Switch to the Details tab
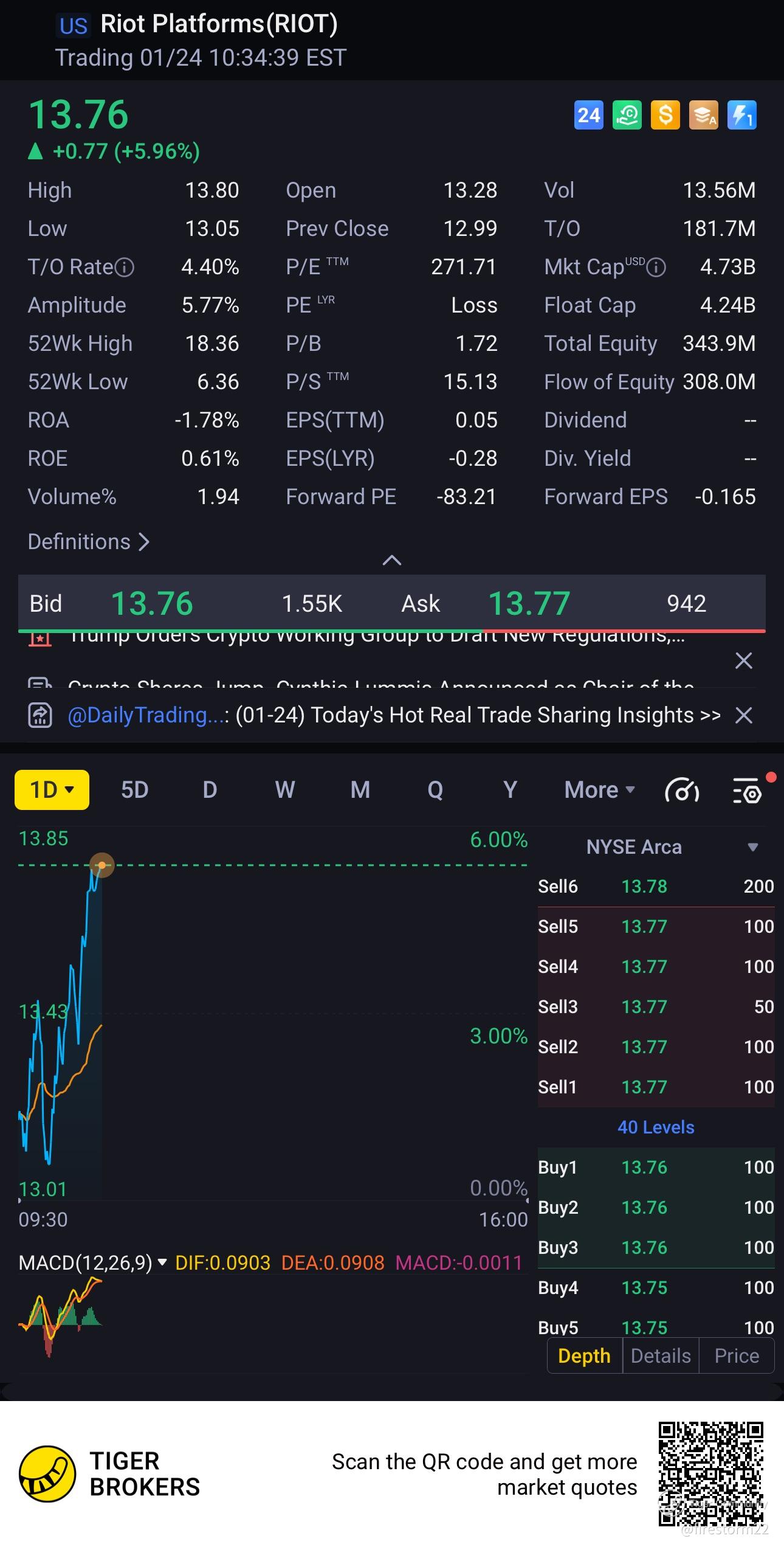784x1547 pixels. click(661, 1355)
